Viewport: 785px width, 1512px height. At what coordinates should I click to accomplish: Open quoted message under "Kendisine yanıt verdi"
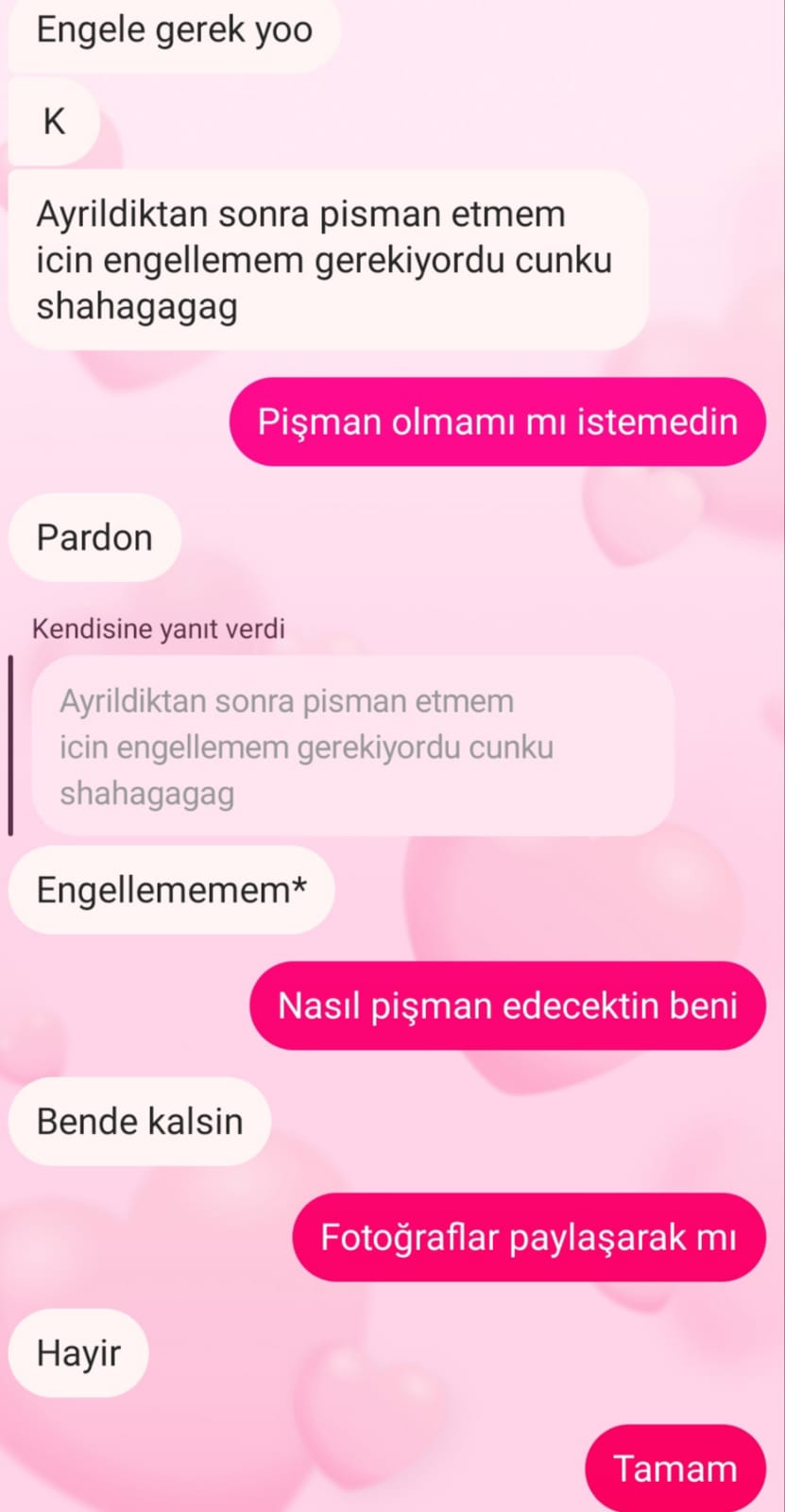351,747
